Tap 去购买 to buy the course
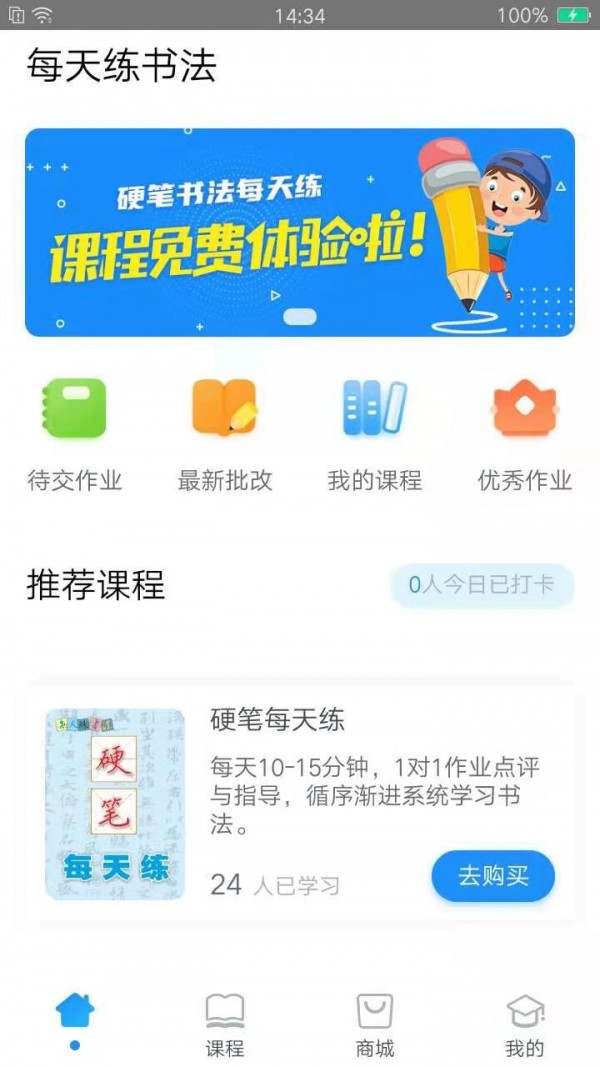 click(492, 876)
